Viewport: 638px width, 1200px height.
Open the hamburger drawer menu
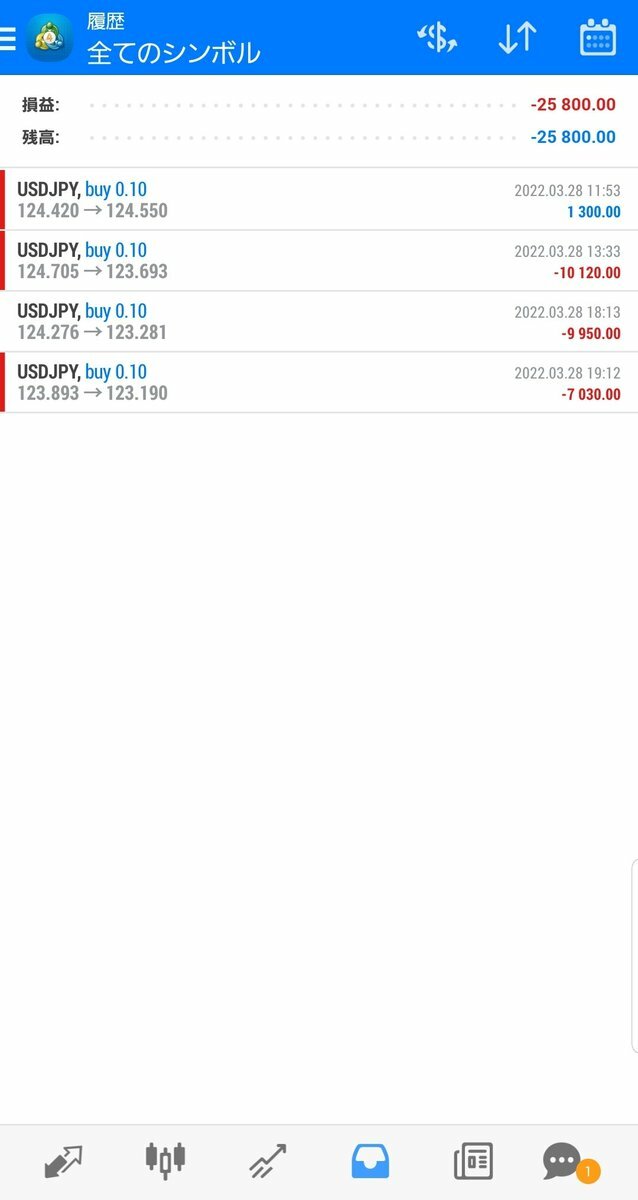coord(7,38)
